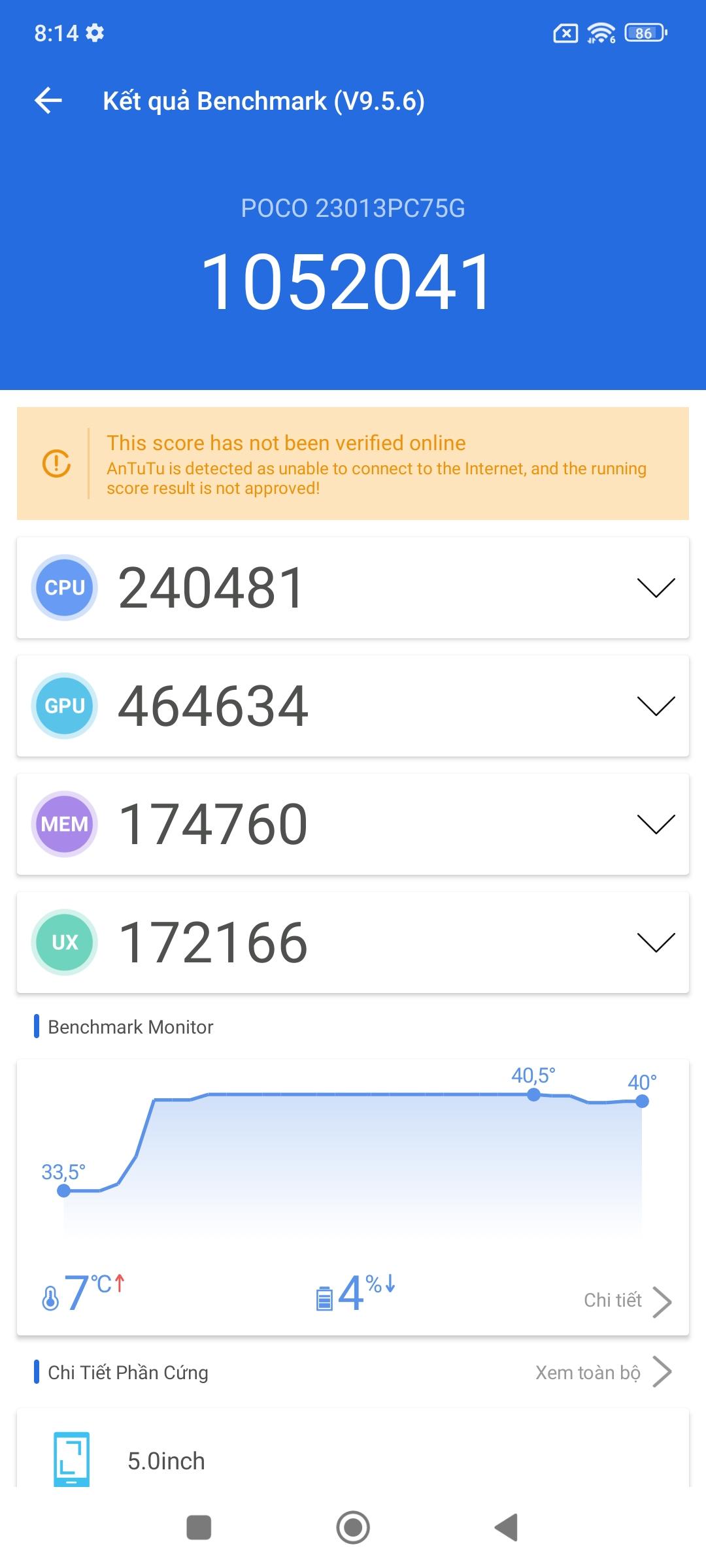Screen dimensions: 706x1568
Task: Open Chi tiết in Benchmark Monitor
Action: [628, 1301]
